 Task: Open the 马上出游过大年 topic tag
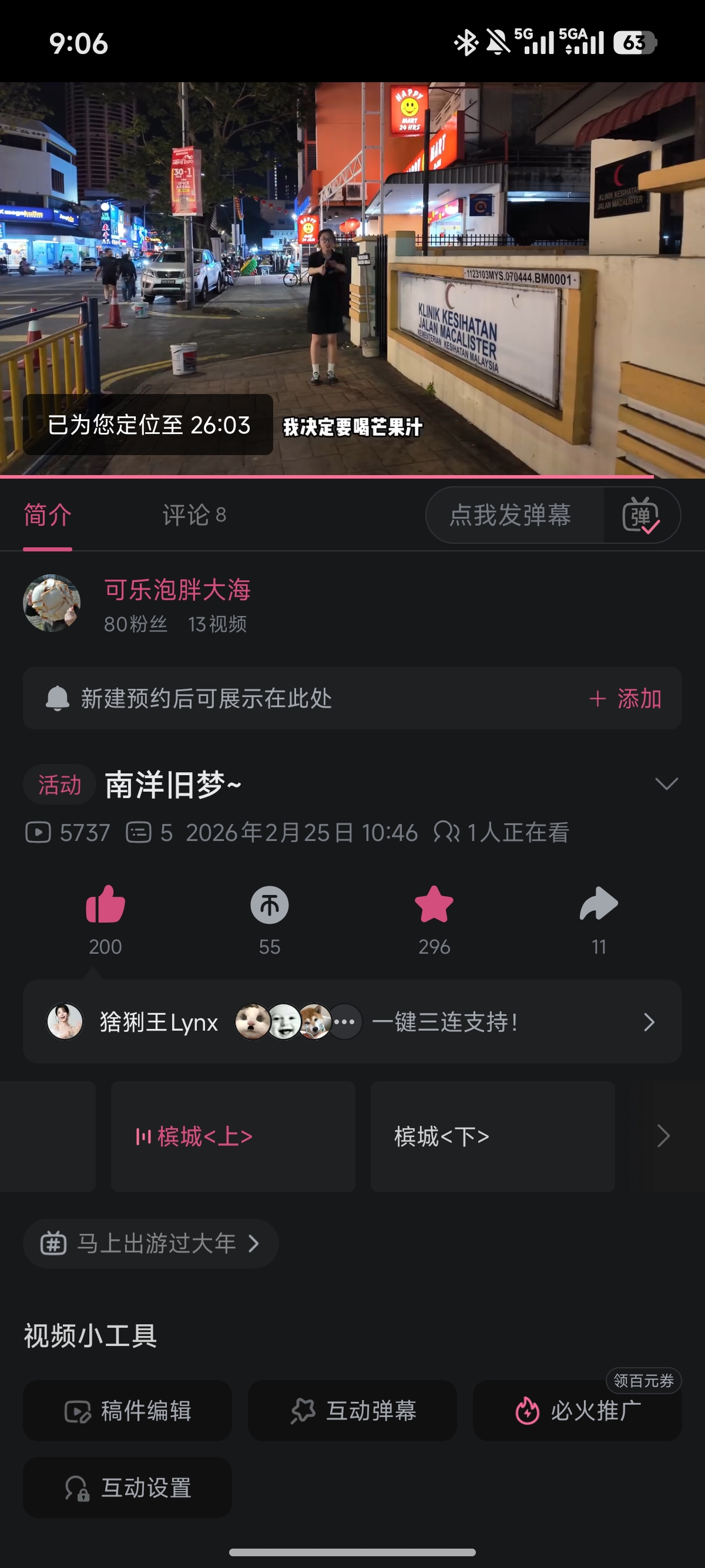coord(151,1243)
